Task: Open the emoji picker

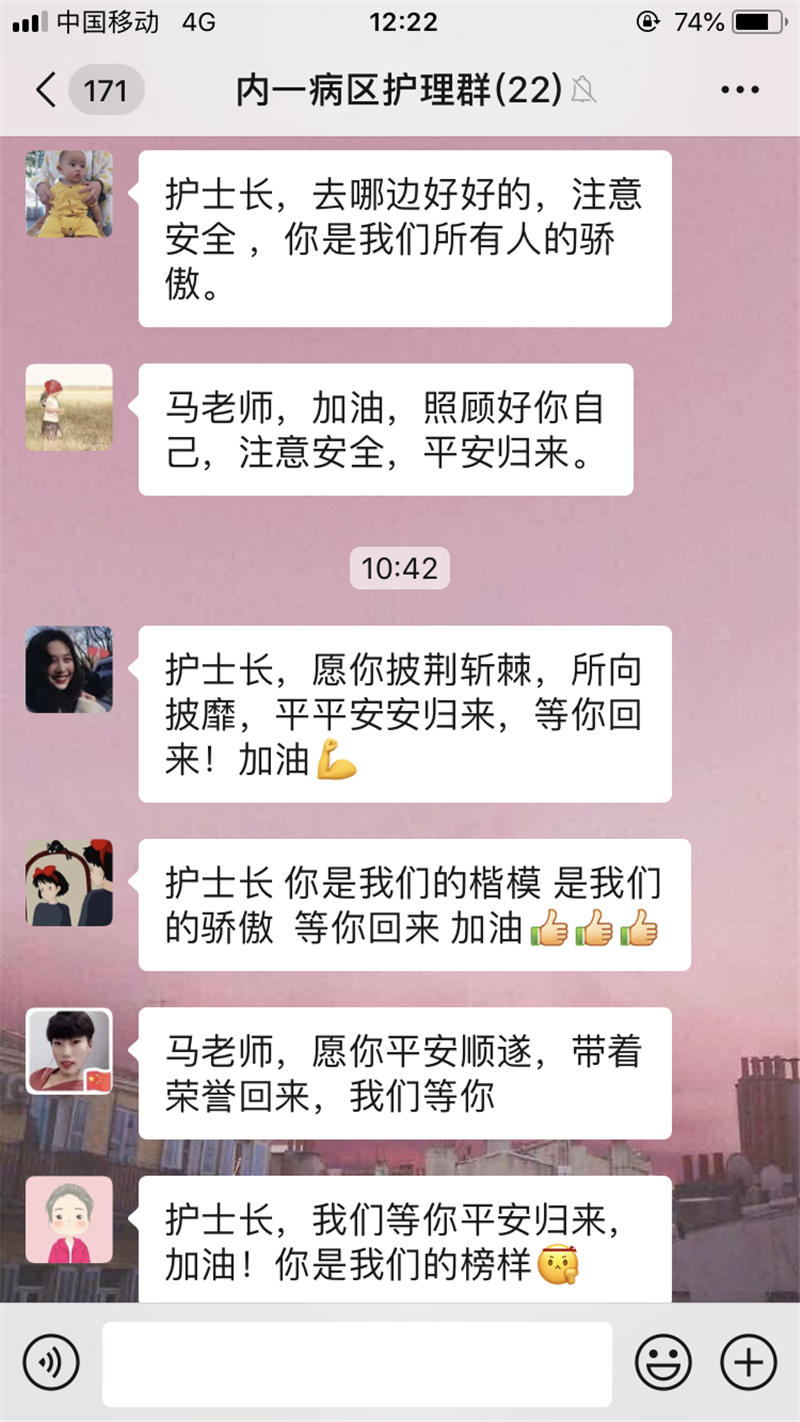Action: pyautogui.click(x=664, y=1362)
